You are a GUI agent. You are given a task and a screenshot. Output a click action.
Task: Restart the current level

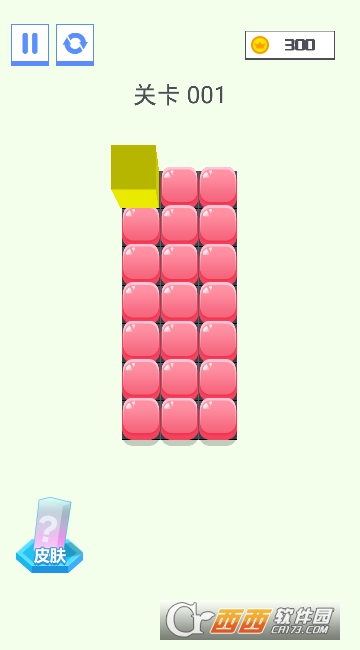75,45
